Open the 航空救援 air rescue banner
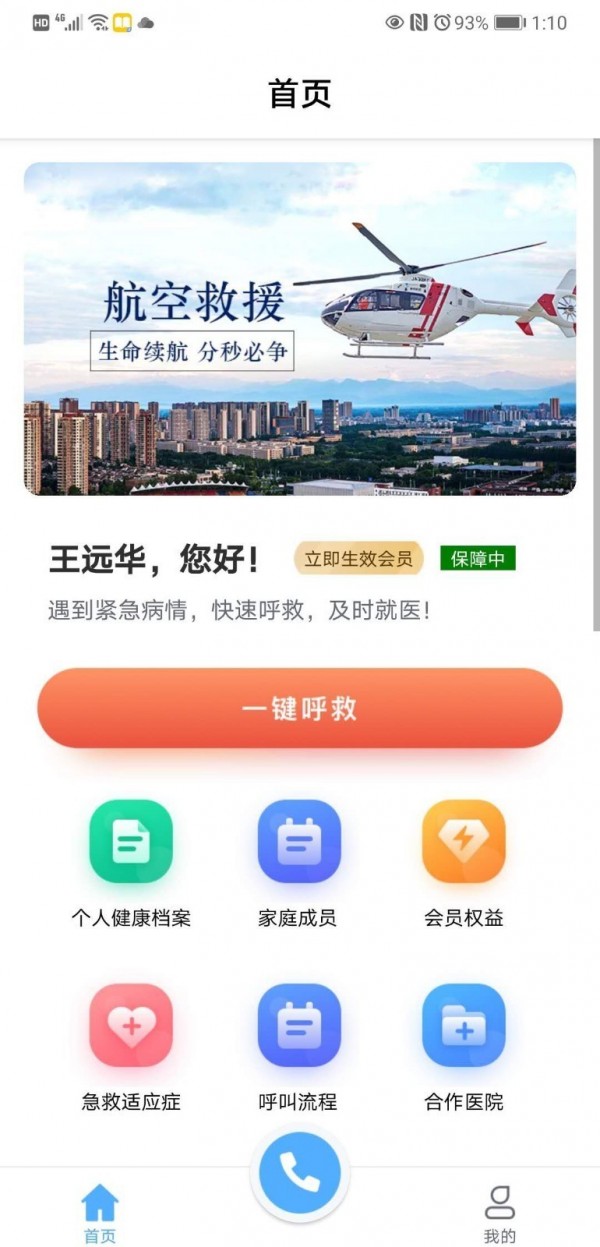This screenshot has width=600, height=1247. pos(300,329)
